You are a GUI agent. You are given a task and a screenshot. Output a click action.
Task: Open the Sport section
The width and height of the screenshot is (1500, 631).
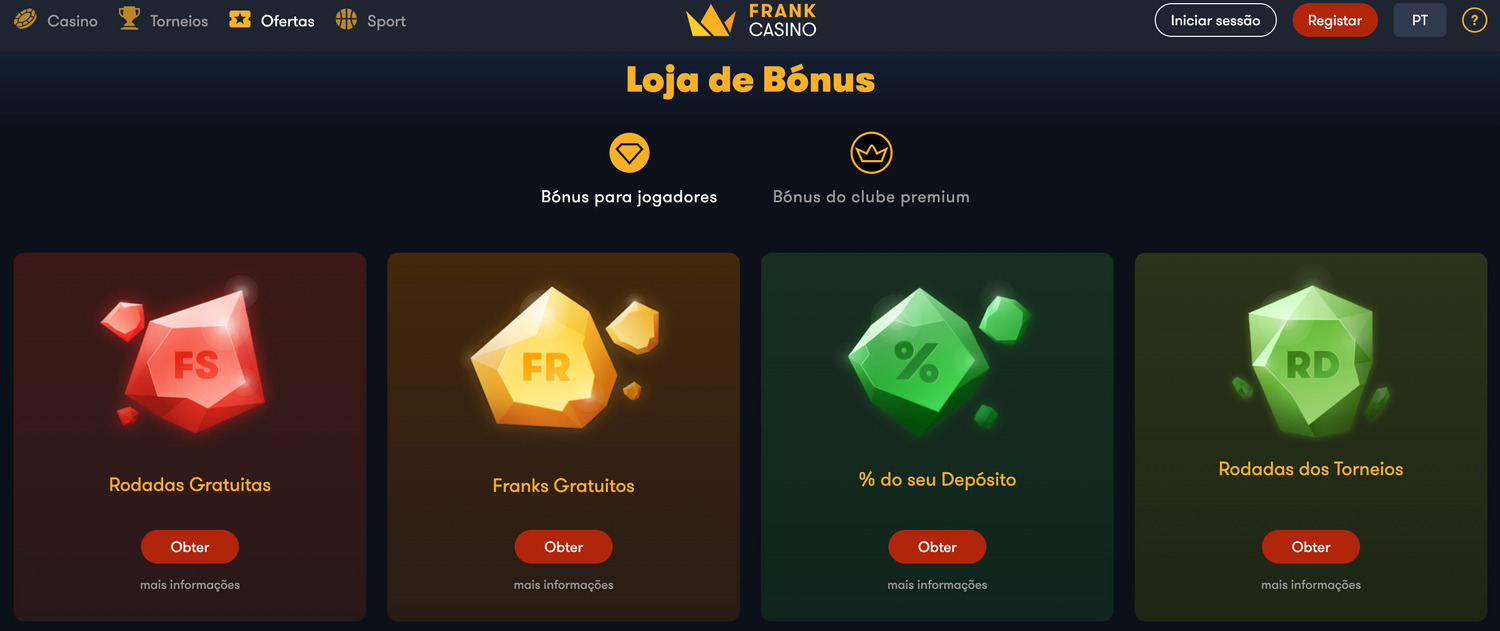371,21
